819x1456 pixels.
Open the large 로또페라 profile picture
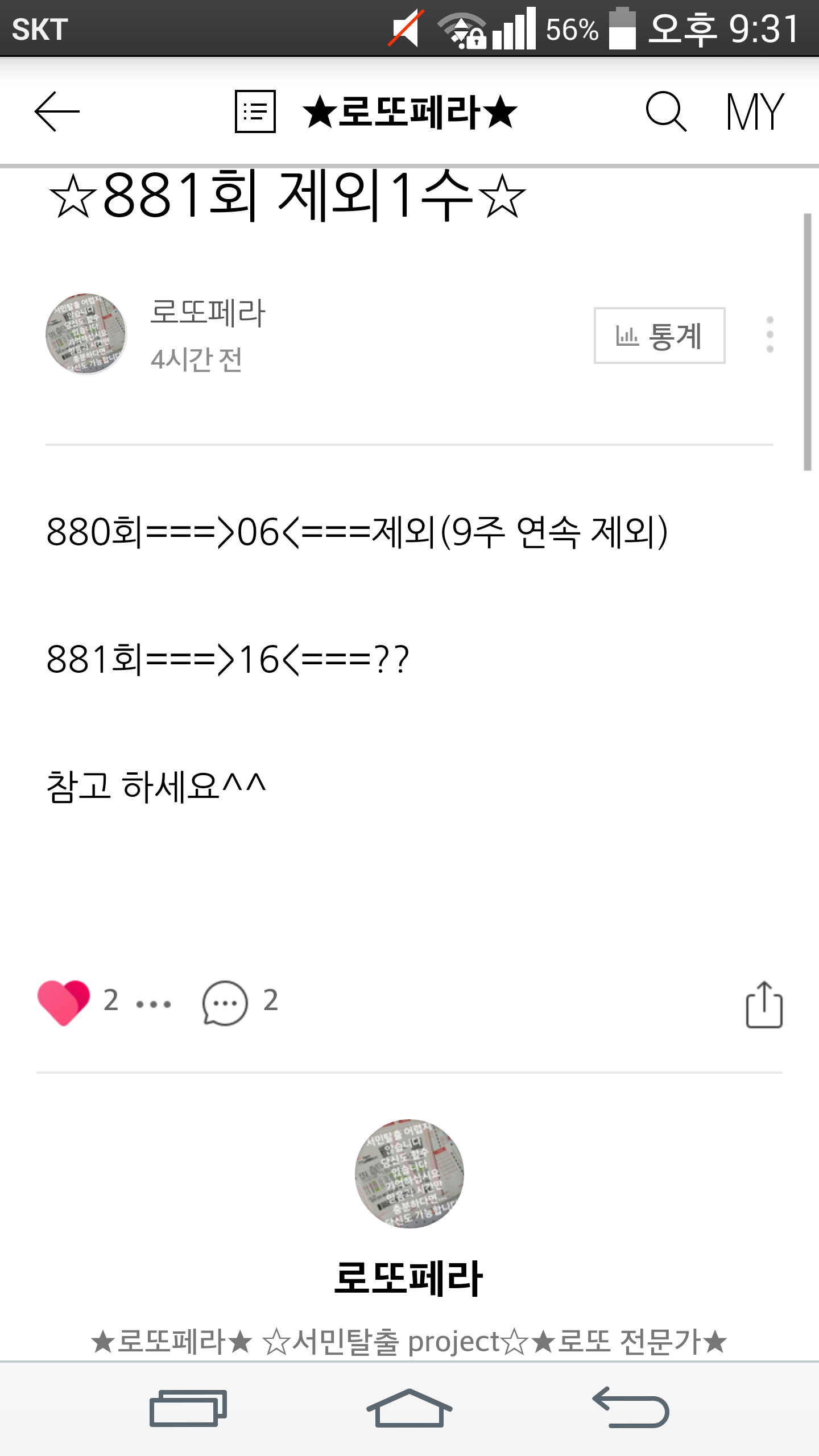coord(409,1174)
